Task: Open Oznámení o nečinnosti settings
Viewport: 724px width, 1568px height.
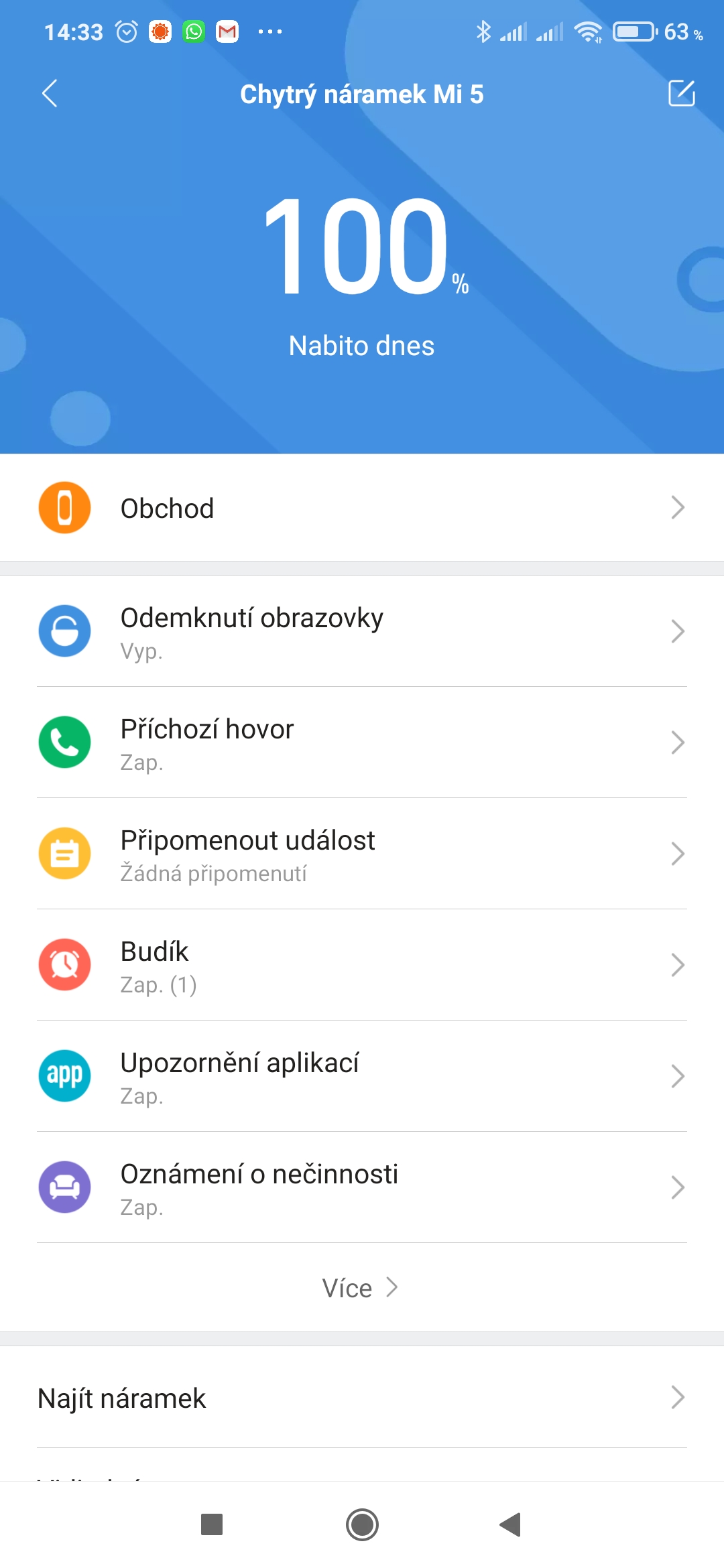Action: tap(362, 1187)
